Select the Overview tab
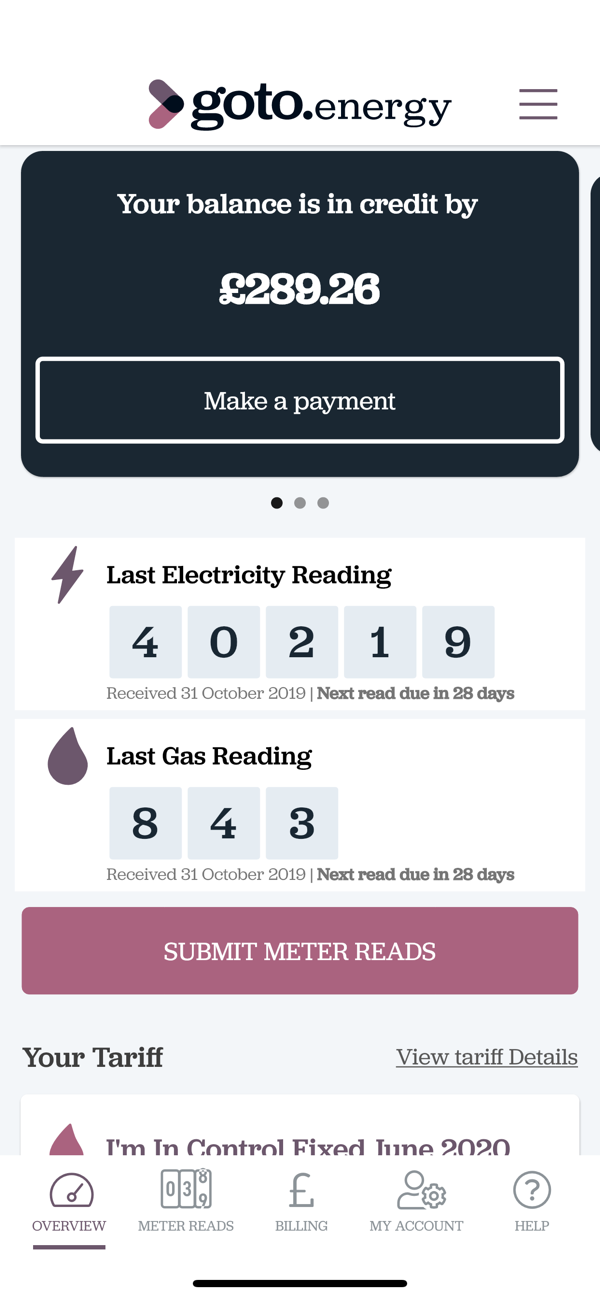 pos(69,1200)
